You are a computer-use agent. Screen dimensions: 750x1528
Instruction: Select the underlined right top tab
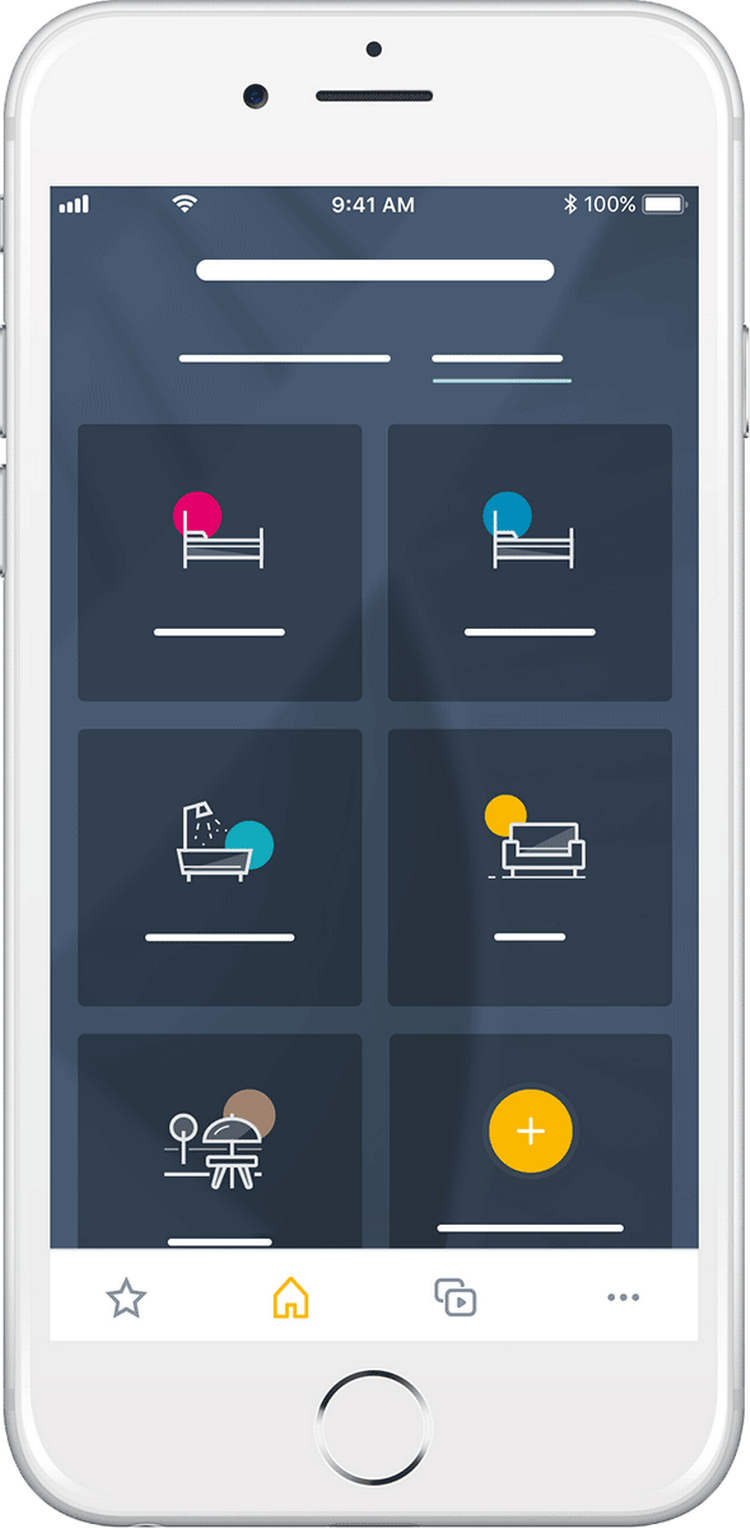pos(498,360)
